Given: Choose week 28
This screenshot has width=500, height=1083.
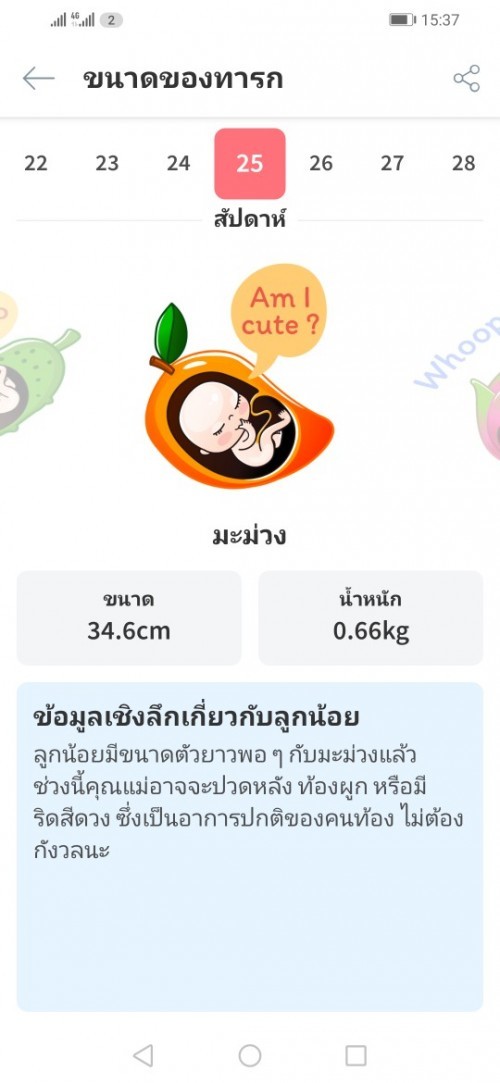Looking at the screenshot, I should 463,164.
